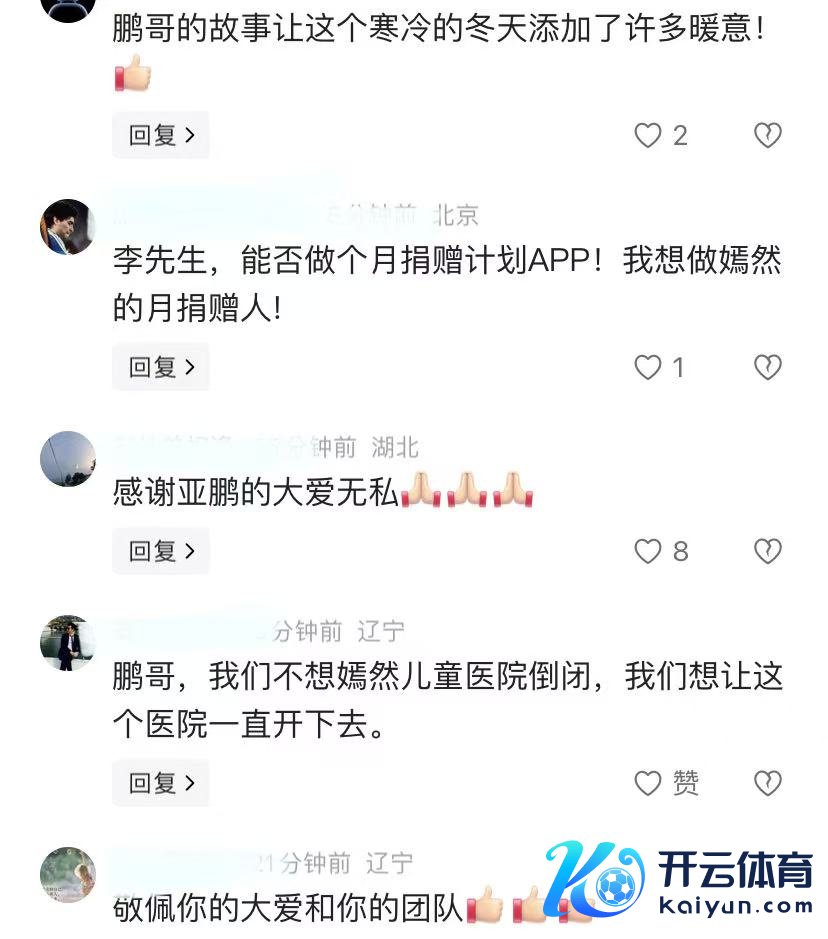
Task: Dislike the comment about 鹏哥的故事
Action: [x=767, y=135]
